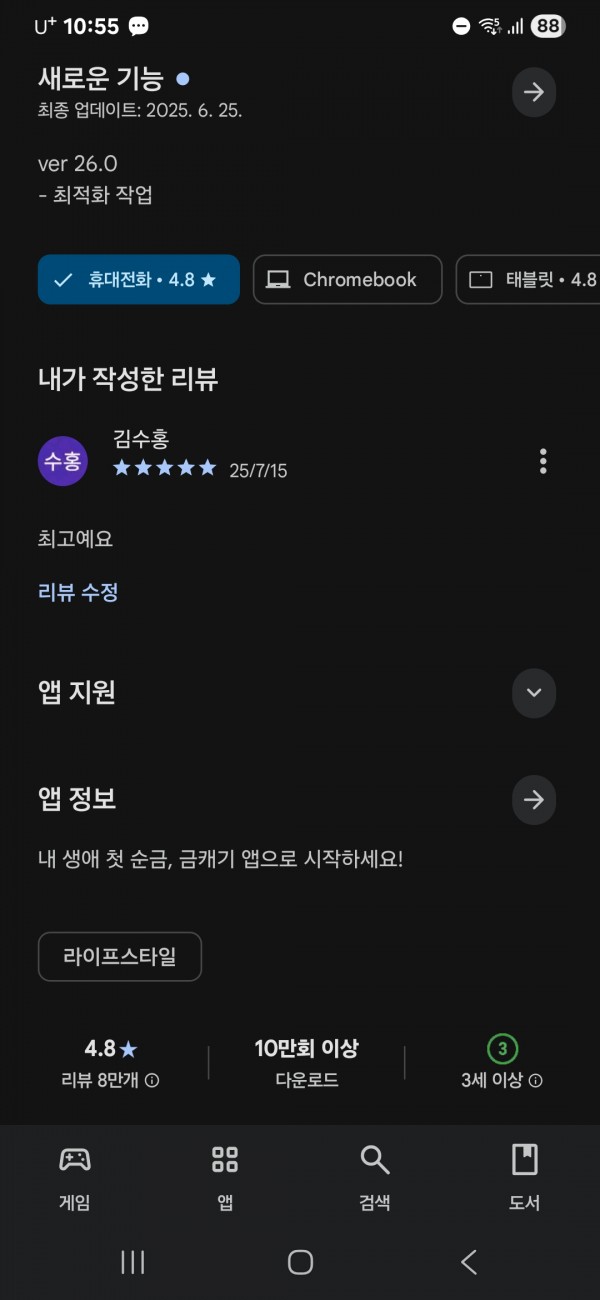Screen dimensions: 600x1300
Task: Open the info icon next to 리뷰 8만개
Action: point(152,1081)
